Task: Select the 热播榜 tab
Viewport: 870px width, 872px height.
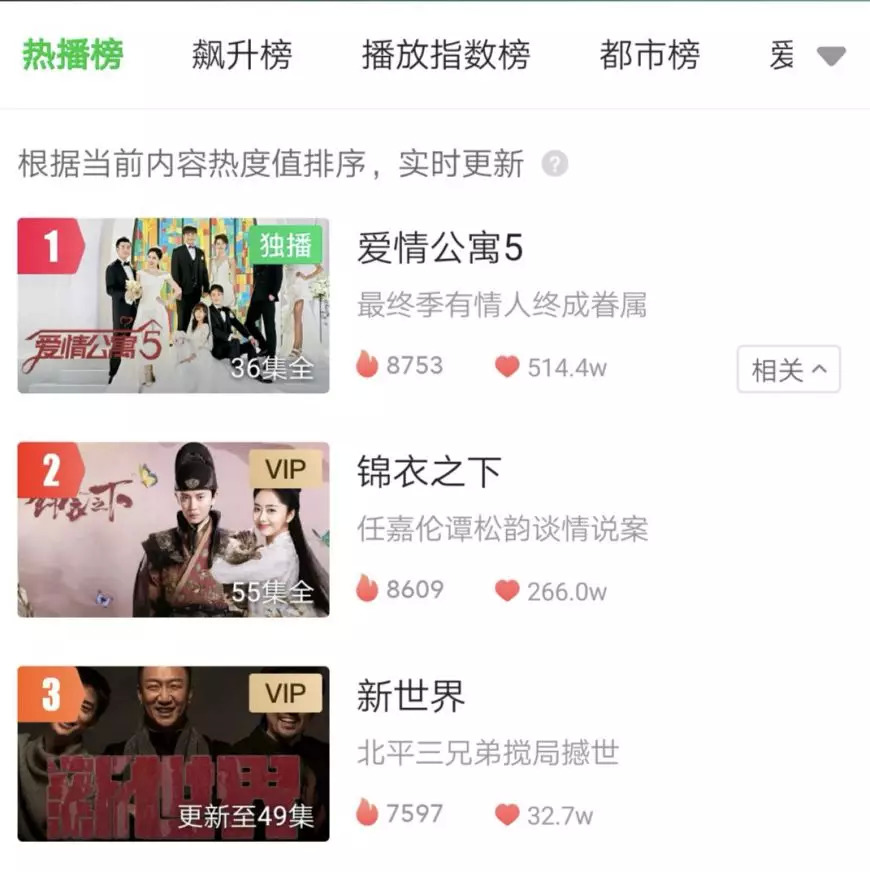Action: (72, 55)
